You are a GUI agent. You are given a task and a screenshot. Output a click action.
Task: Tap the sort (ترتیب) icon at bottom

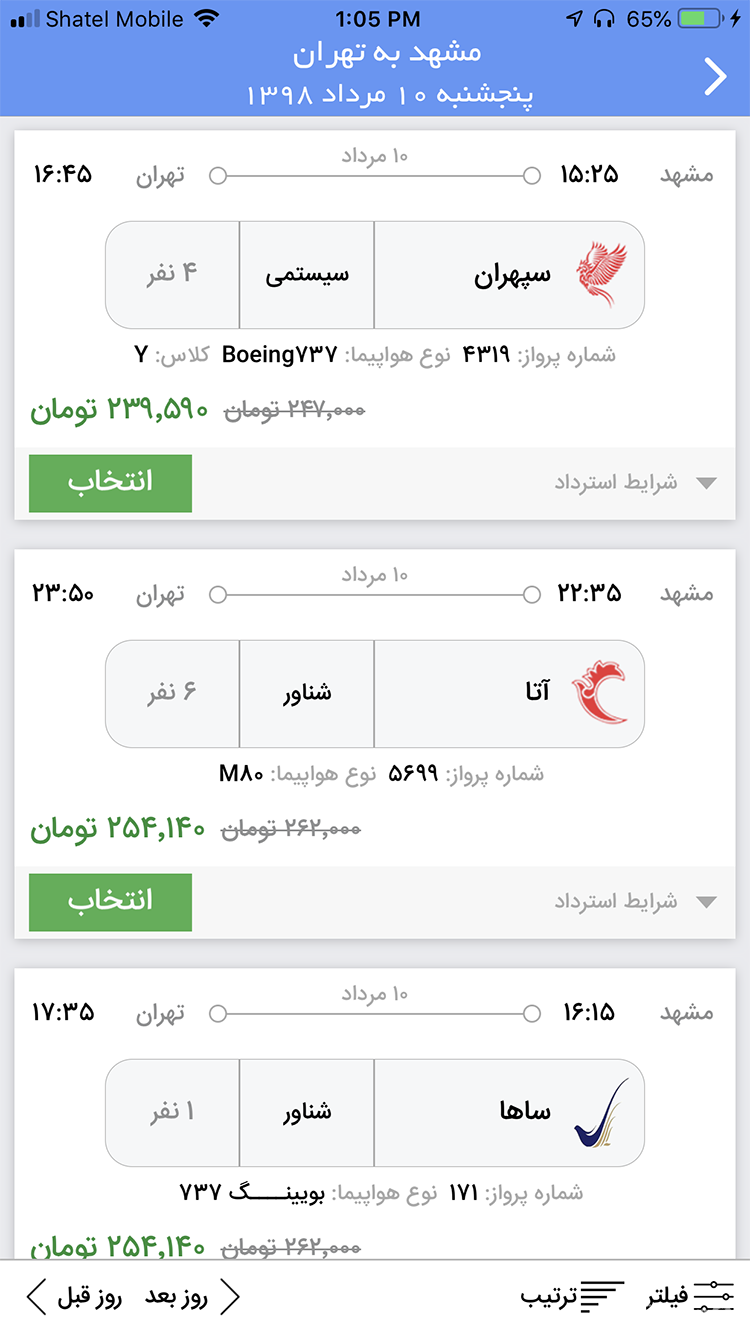600,1293
